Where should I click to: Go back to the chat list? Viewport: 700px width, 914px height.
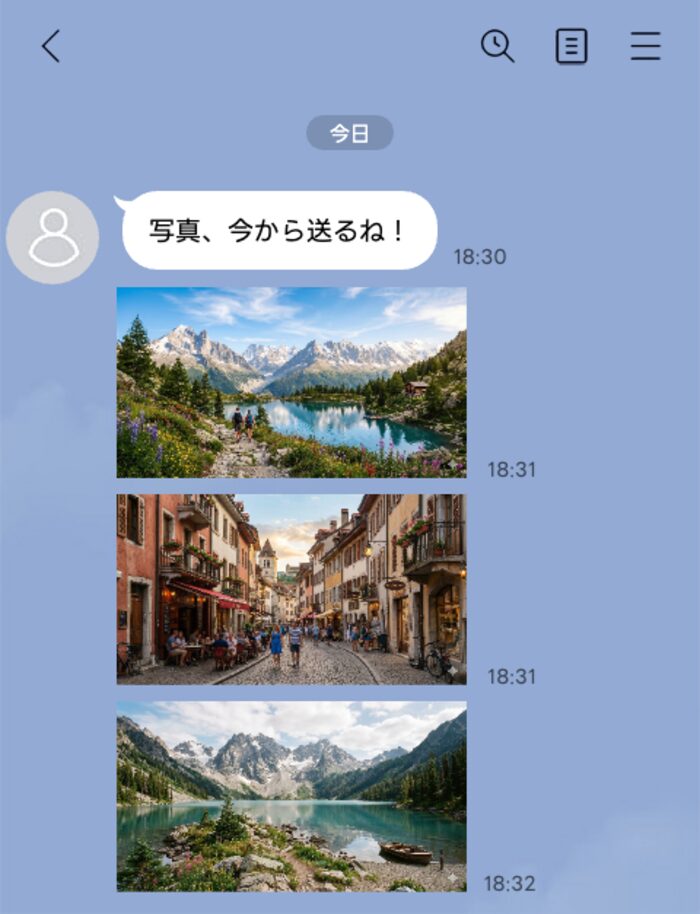click(x=51, y=46)
